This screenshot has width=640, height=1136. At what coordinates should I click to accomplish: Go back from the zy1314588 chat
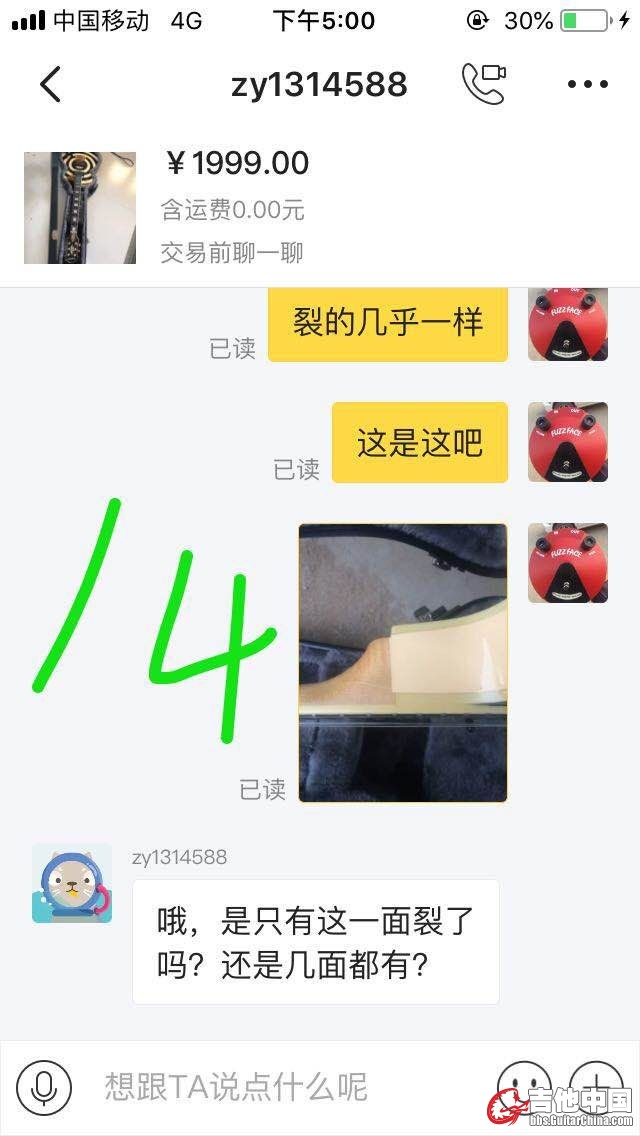(50, 84)
